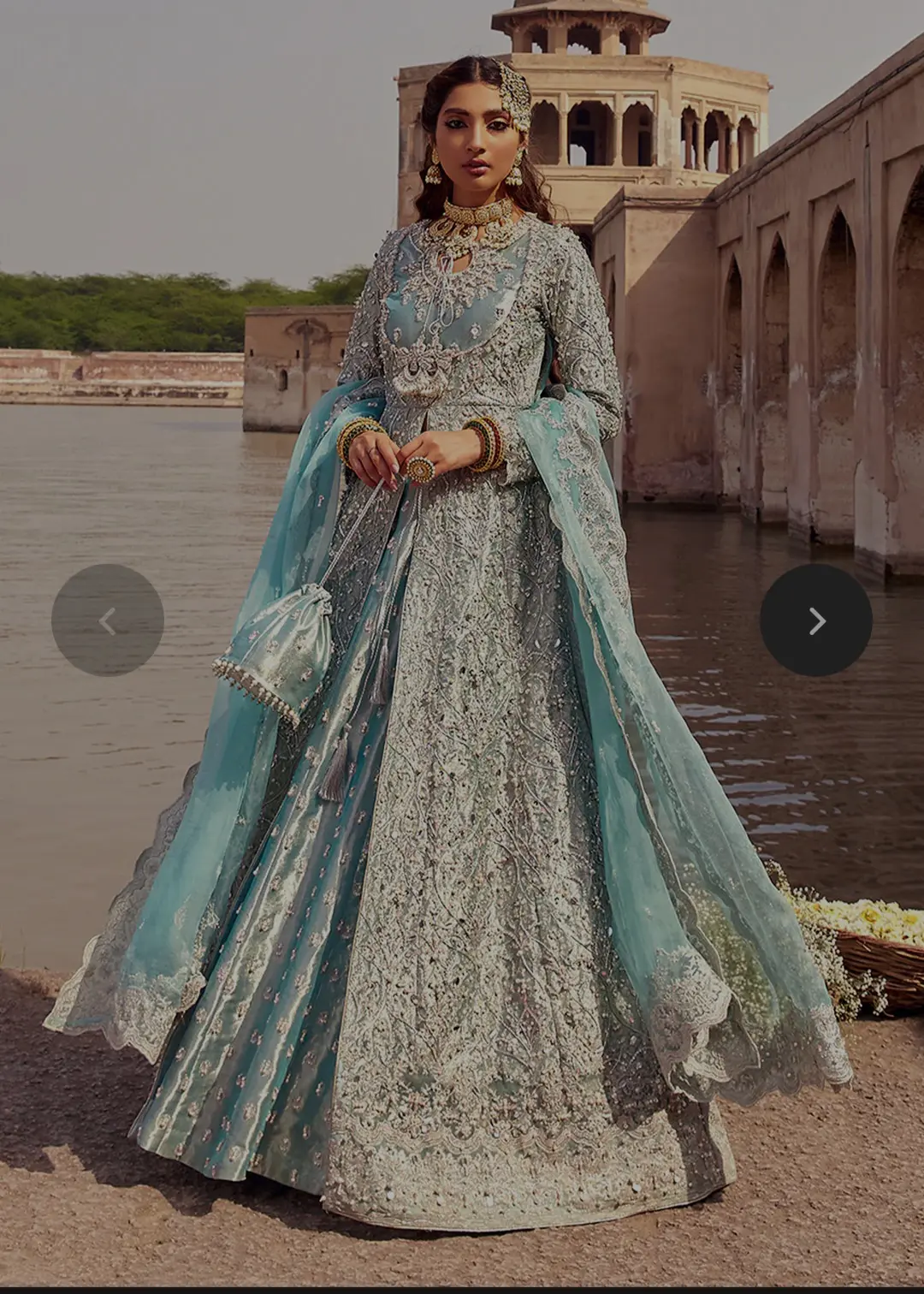Advance to the next gallery image

coord(816,620)
